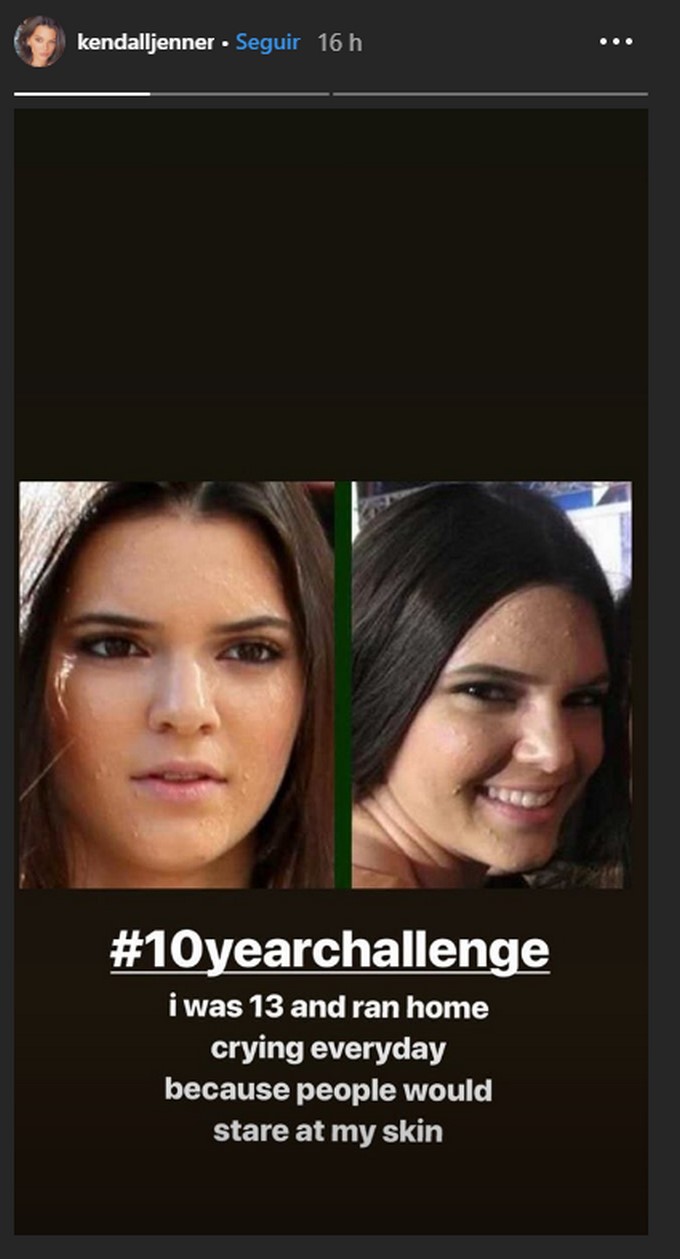Open the kendalljenner username link

point(145,43)
